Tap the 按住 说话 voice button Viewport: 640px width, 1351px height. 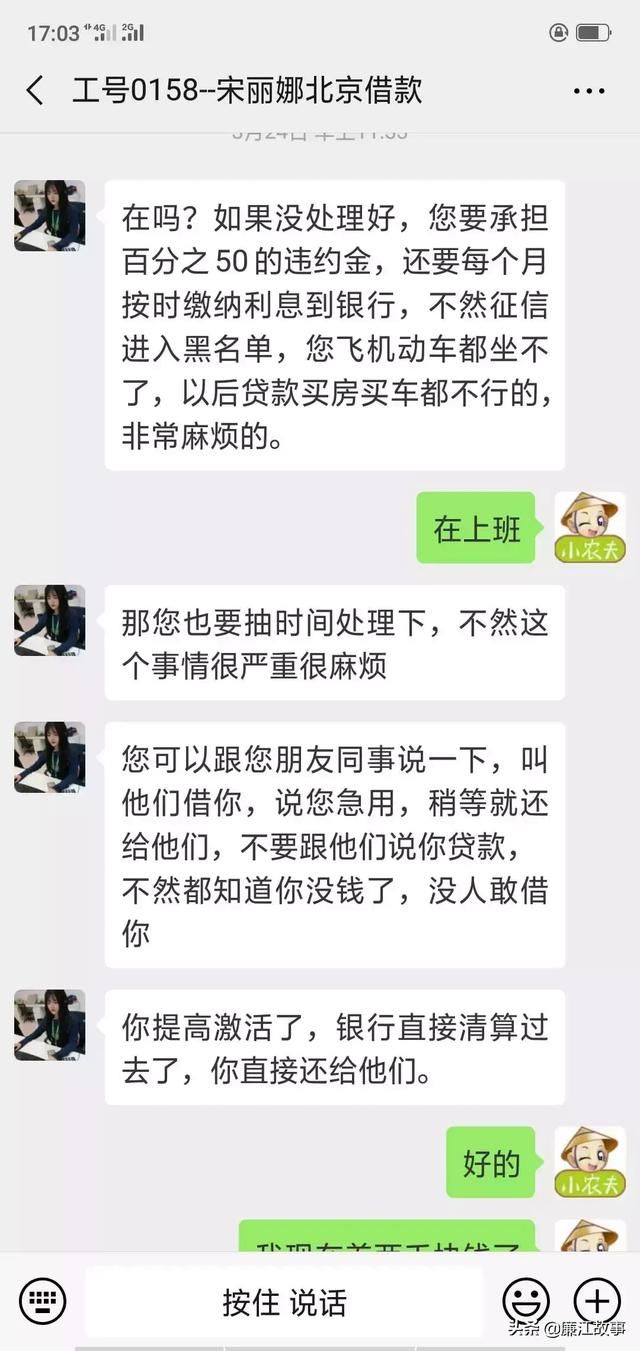(x=284, y=1302)
